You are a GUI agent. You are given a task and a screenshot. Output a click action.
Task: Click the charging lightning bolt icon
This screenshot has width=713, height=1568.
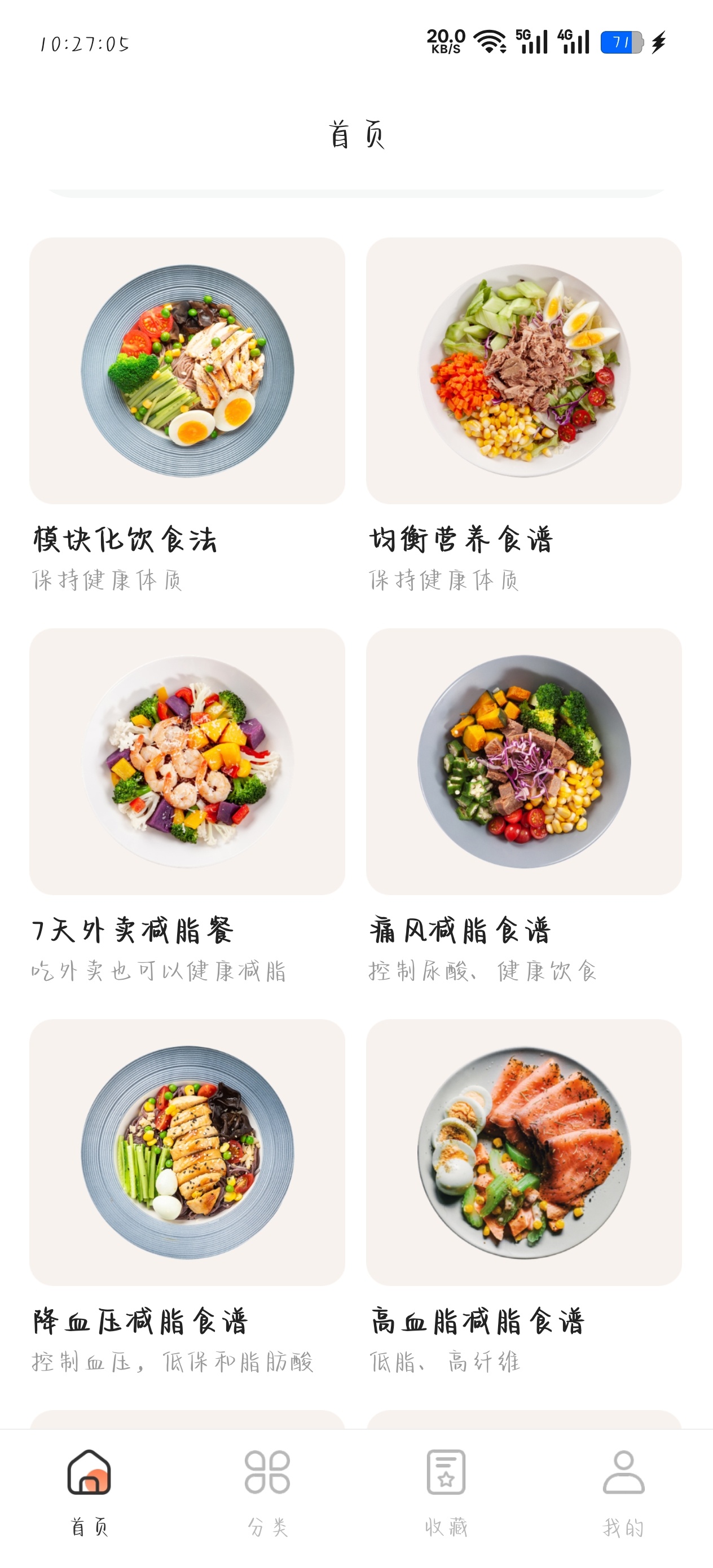coord(659,43)
